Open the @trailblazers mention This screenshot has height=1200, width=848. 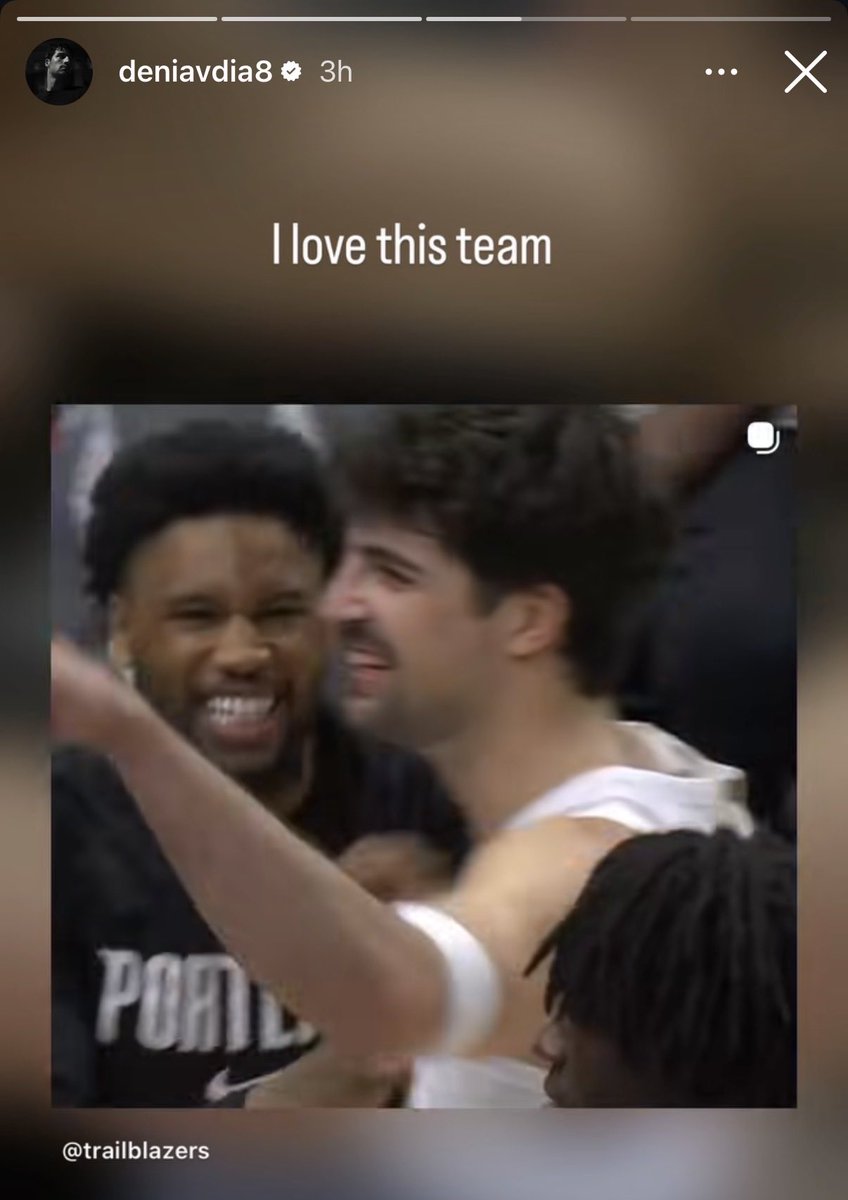coord(136,1151)
